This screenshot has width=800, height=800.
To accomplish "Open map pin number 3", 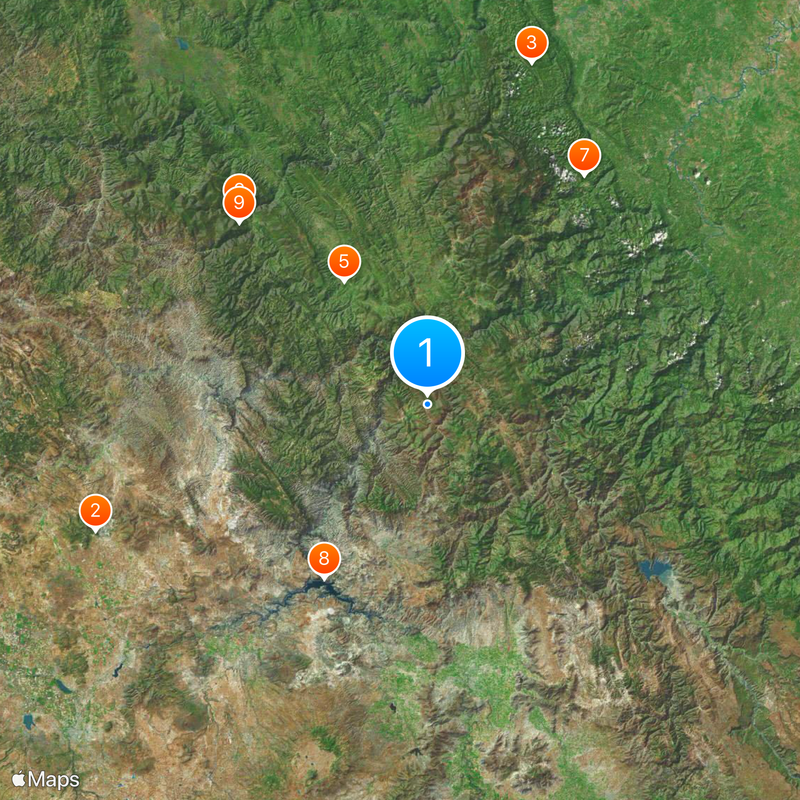I will pyautogui.click(x=531, y=43).
